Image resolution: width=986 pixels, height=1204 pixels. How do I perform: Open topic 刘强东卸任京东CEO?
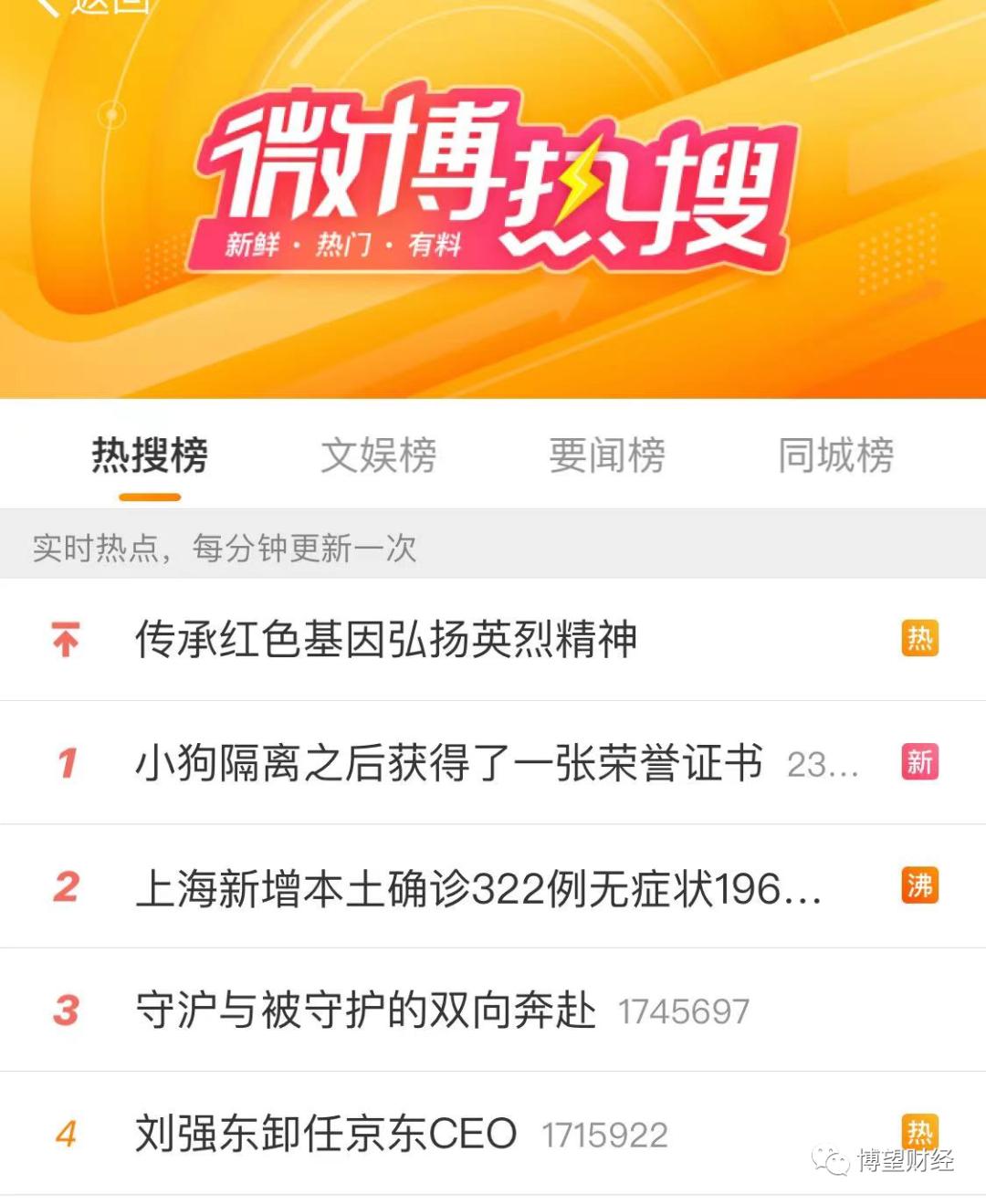pyautogui.click(x=326, y=1135)
